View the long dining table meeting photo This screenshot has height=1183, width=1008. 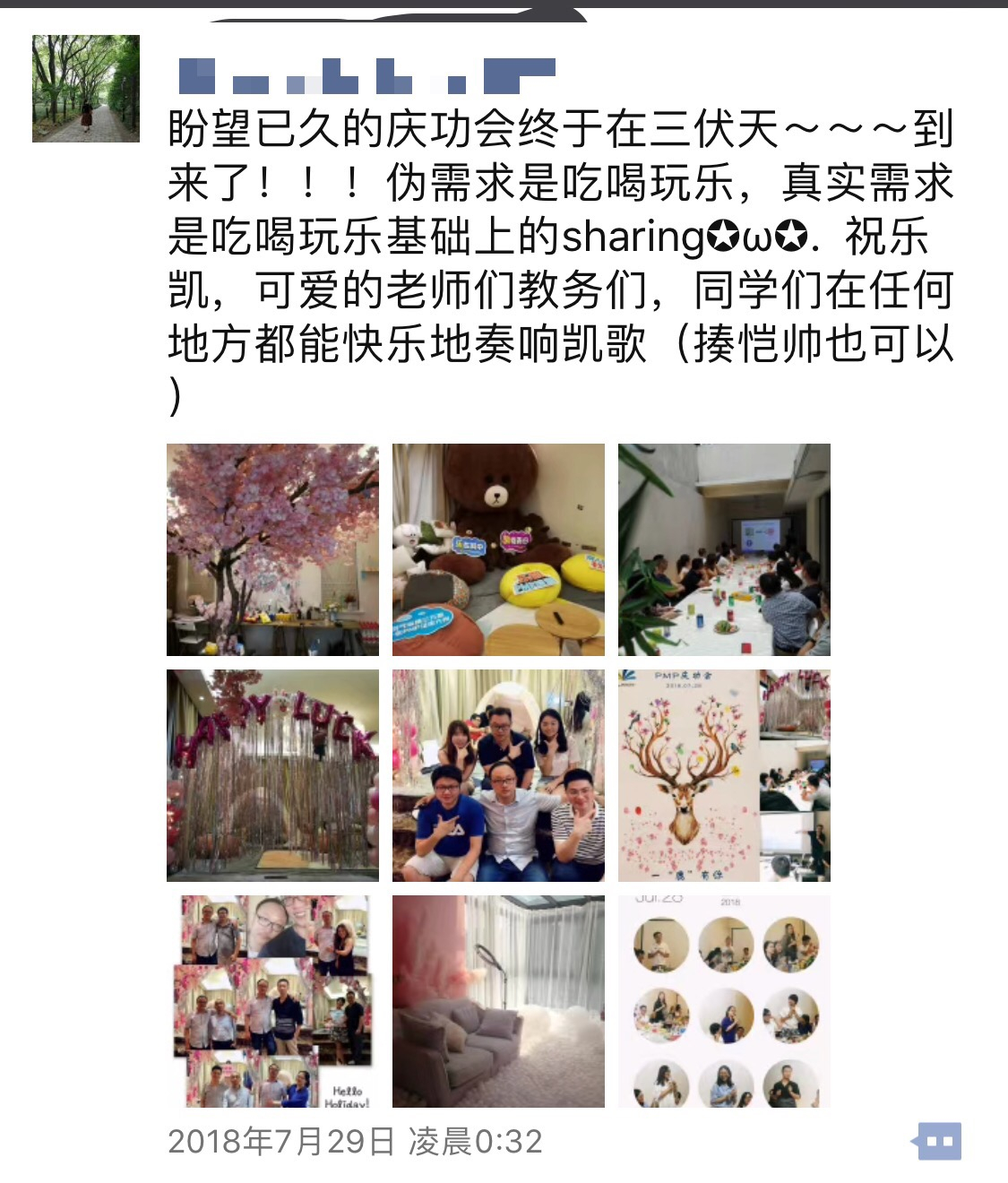(x=724, y=549)
